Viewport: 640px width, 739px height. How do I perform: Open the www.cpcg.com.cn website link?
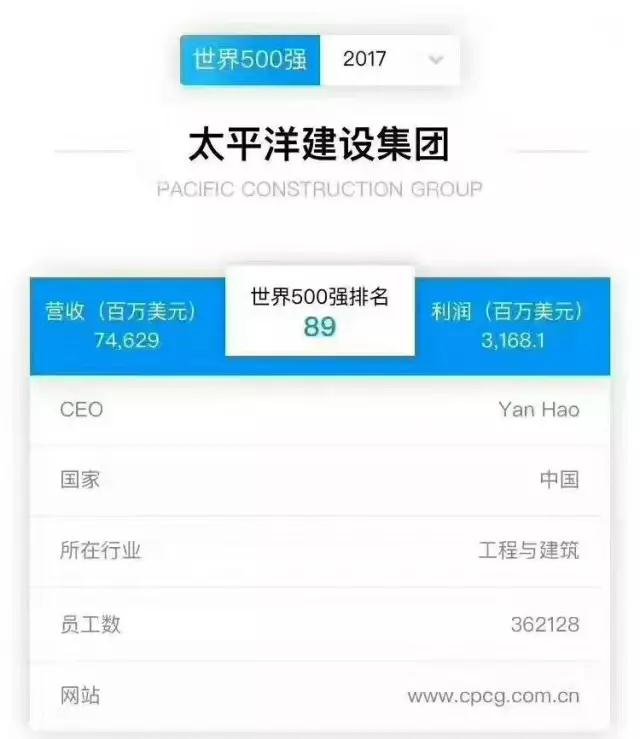(x=493, y=696)
